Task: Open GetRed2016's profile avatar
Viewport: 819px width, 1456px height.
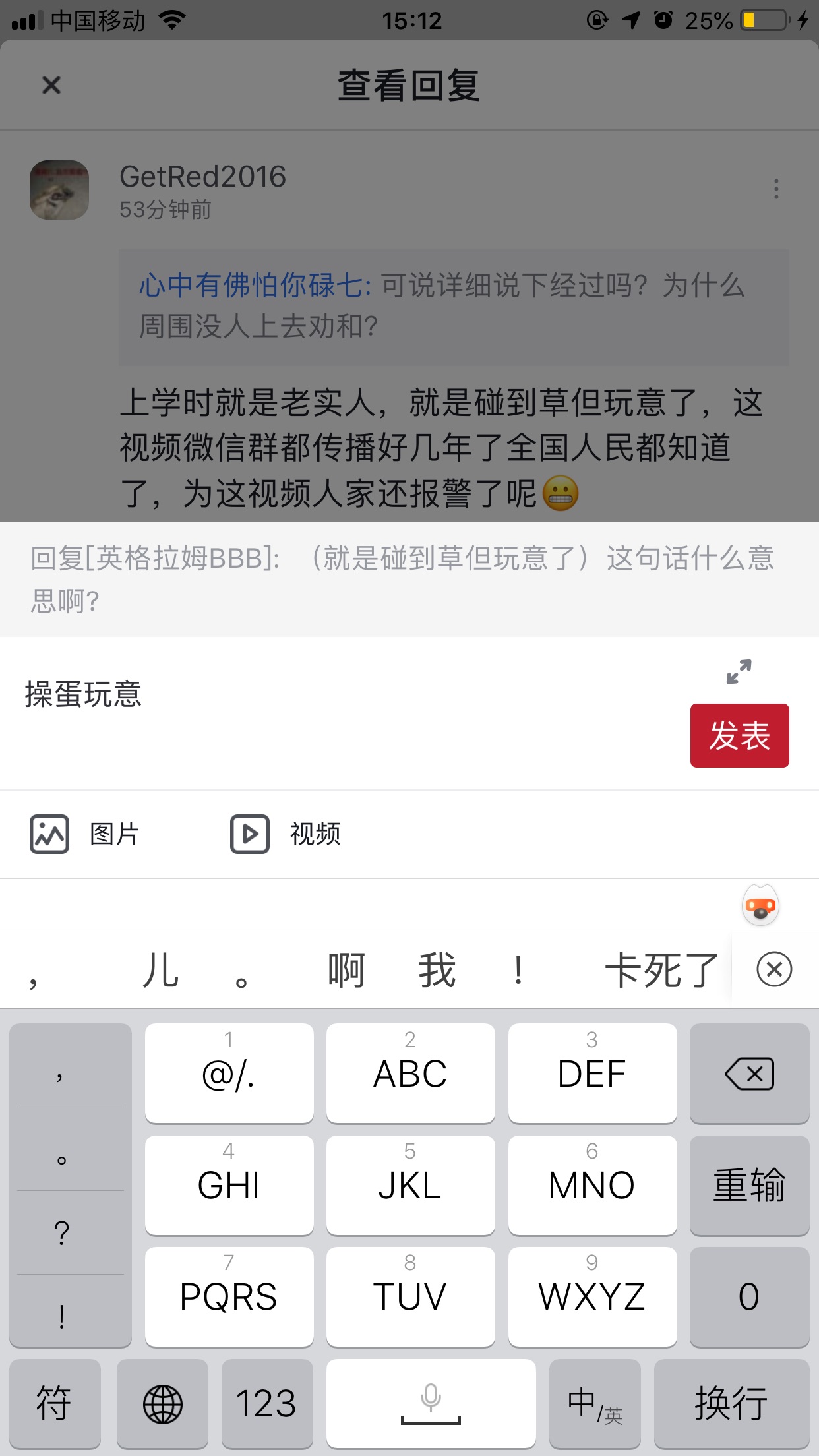Action: pyautogui.click(x=59, y=190)
